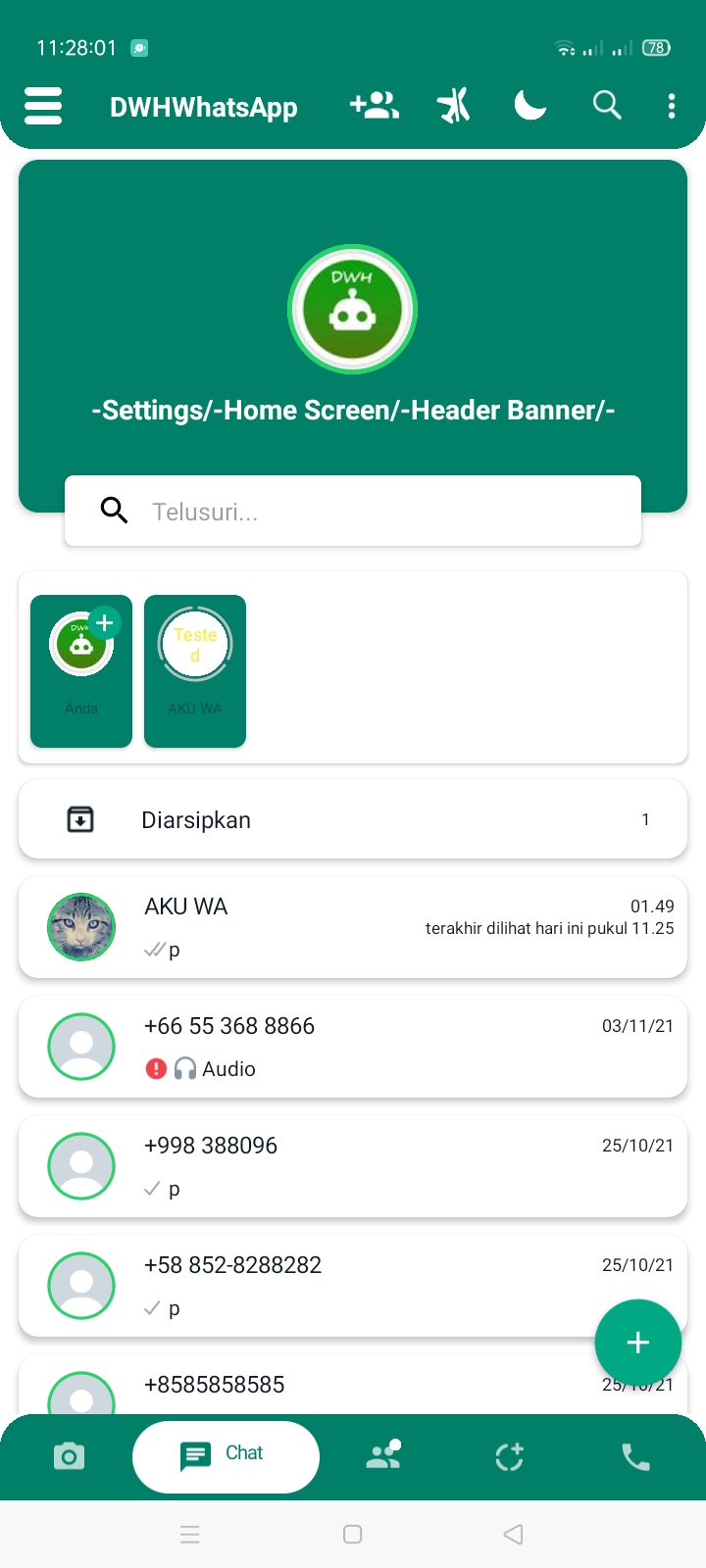Open chat with +66 55 368 8866
This screenshot has height=1568, width=706.
click(353, 1047)
